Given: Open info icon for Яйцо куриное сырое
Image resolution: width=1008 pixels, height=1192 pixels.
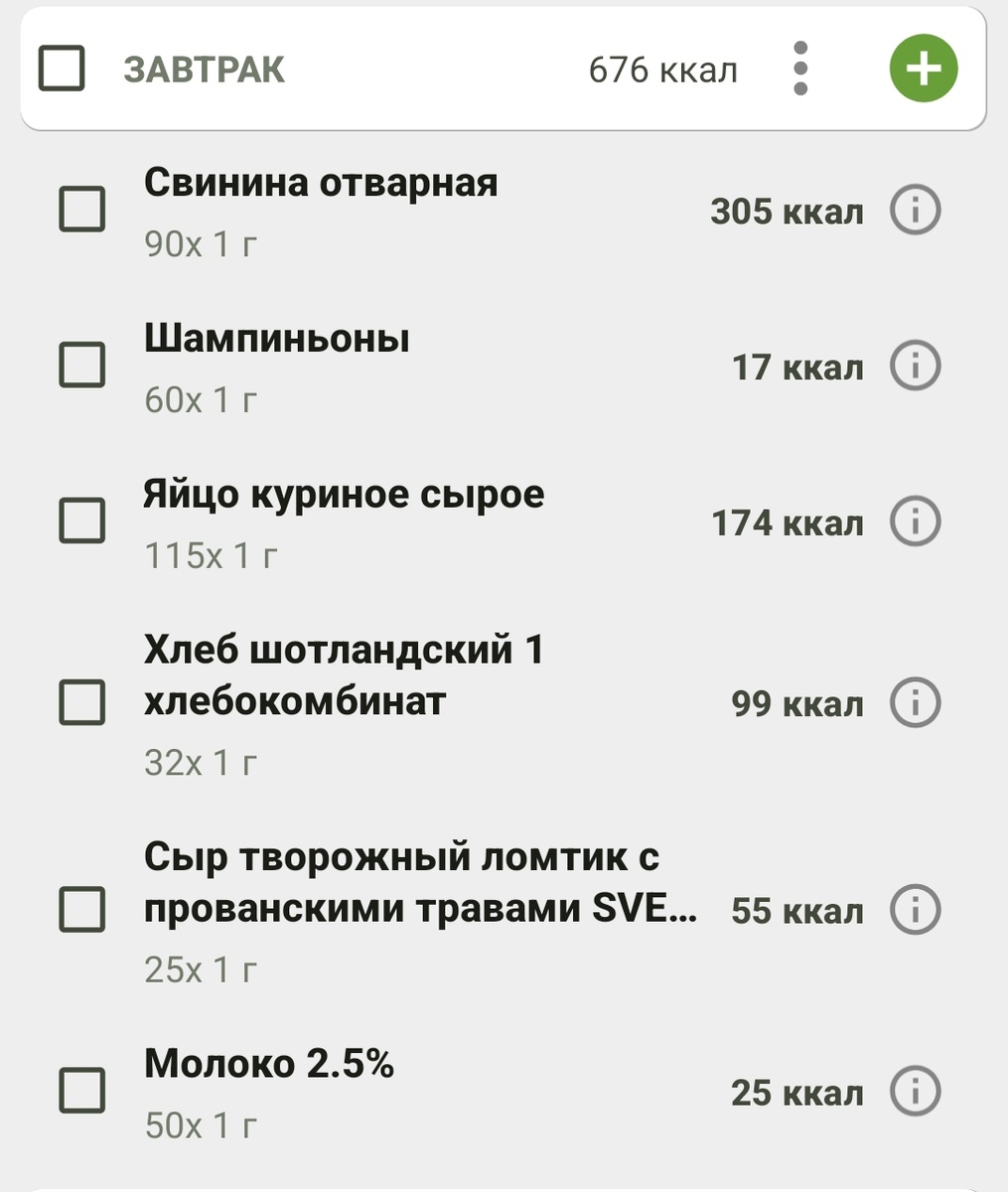Looking at the screenshot, I should pyautogui.click(x=915, y=521).
